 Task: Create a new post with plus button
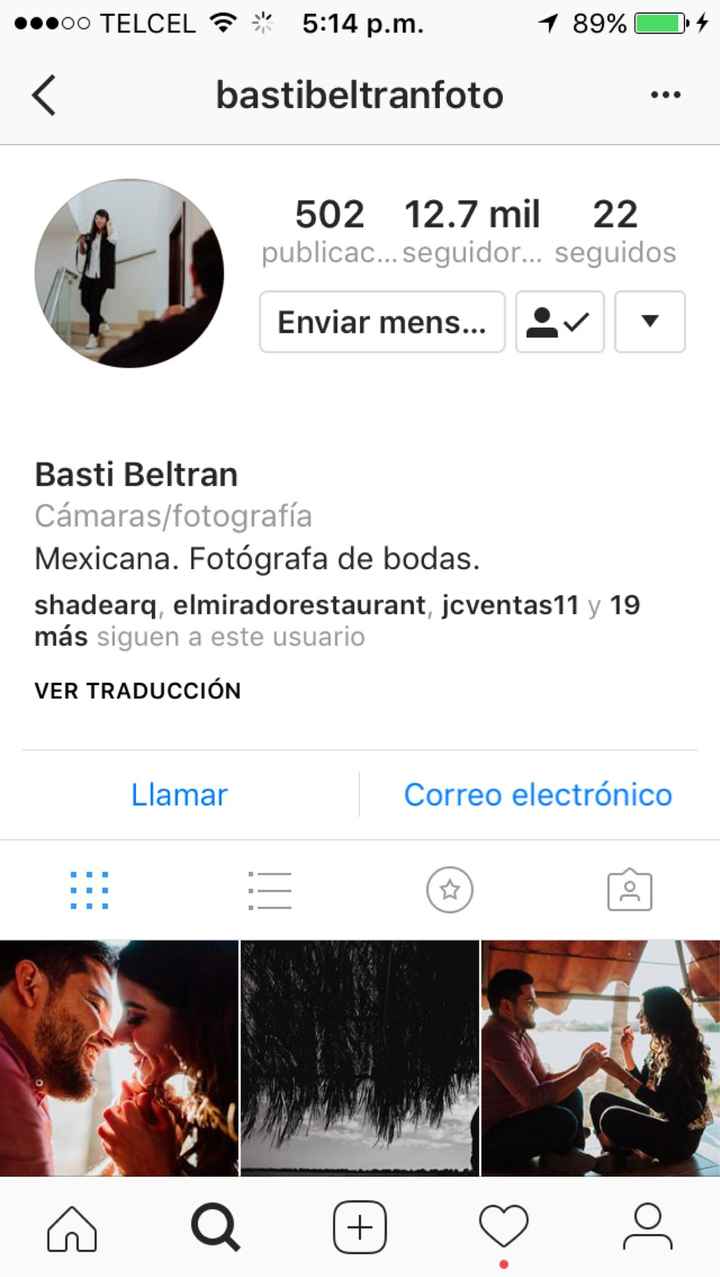pos(360,1227)
